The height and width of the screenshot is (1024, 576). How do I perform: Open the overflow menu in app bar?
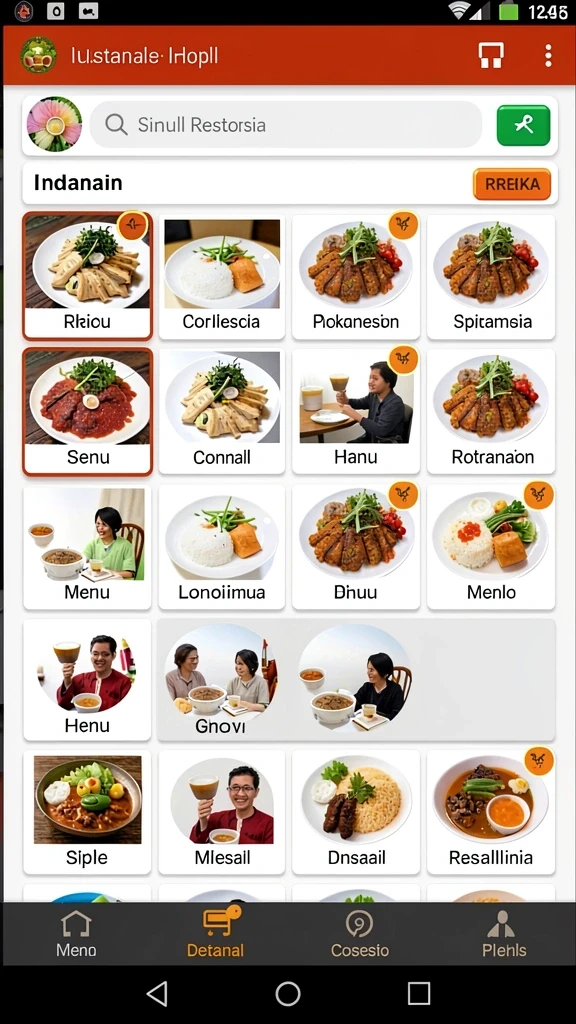[x=548, y=56]
